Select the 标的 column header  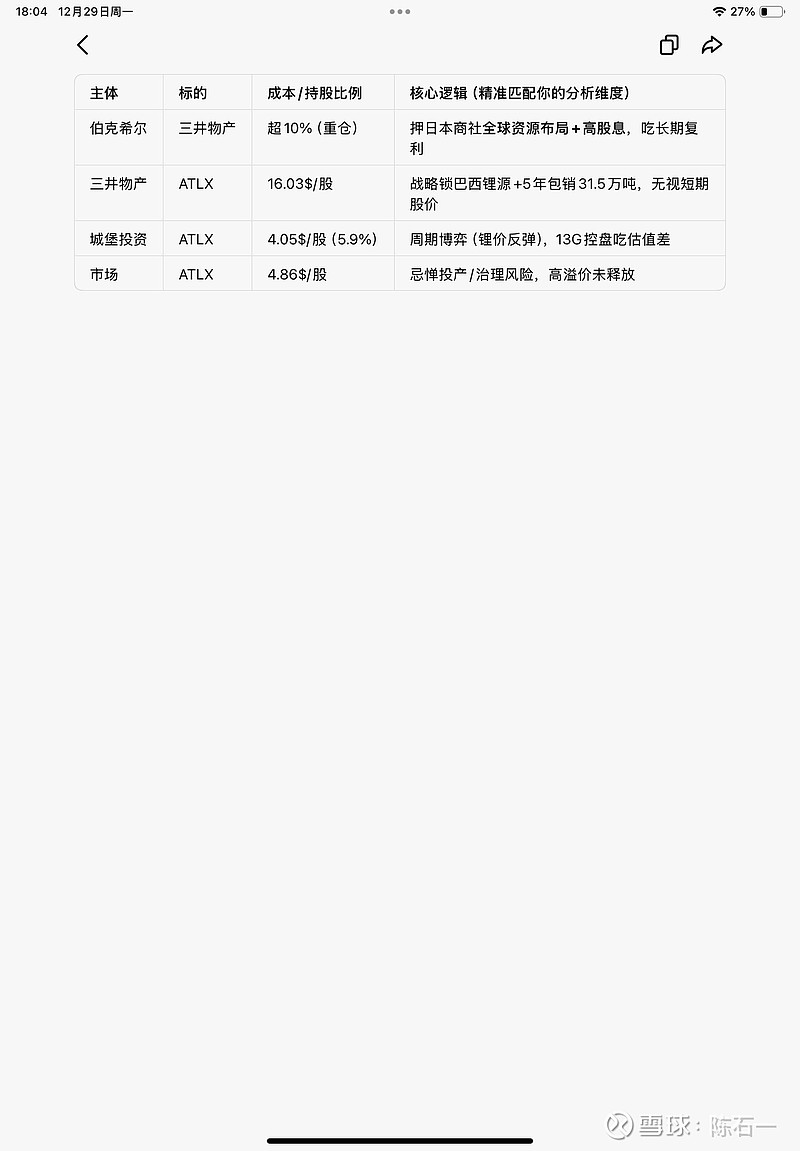192,92
